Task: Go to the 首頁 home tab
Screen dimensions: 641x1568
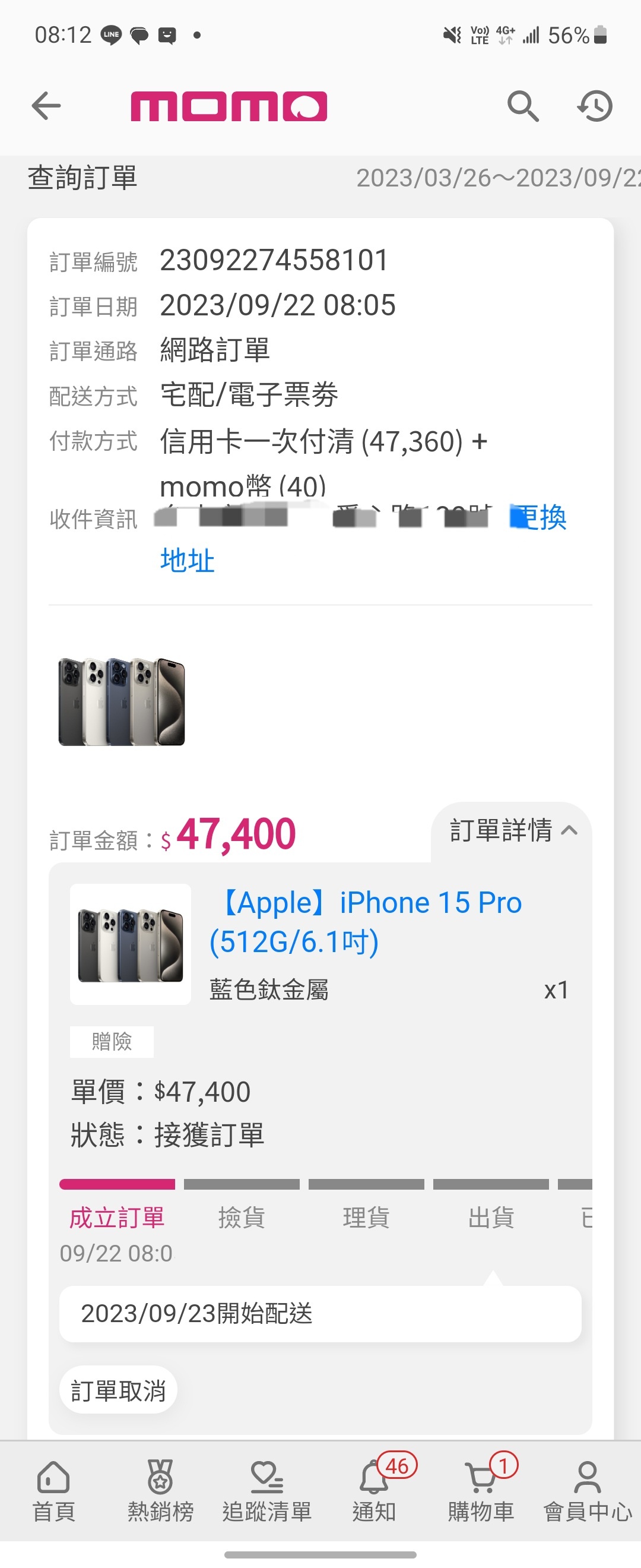Action: point(53,1491)
